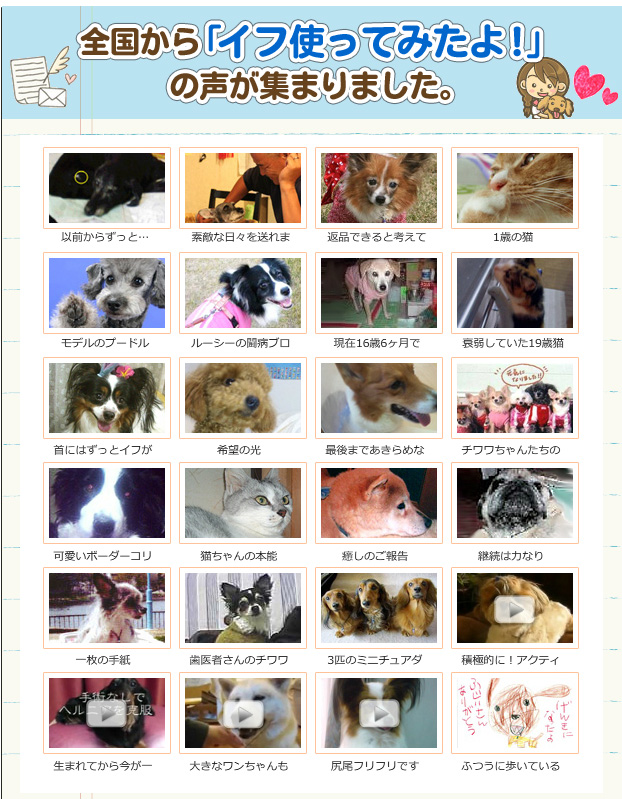Open the 'モデルのプードル' story
The height and width of the screenshot is (799, 622).
tap(107, 292)
